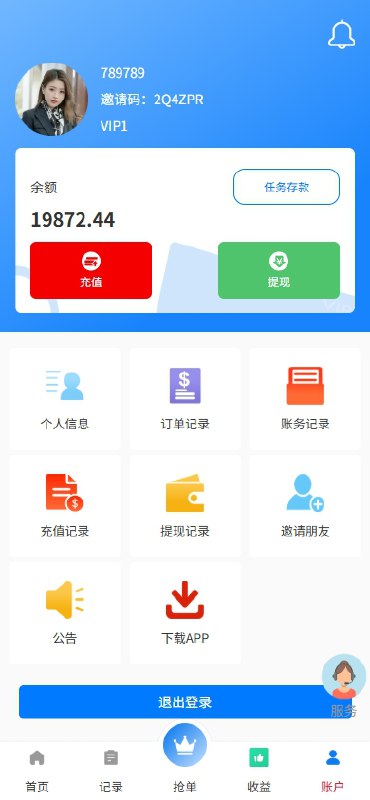
Task: Open 账务记录 account records
Action: [305, 399]
